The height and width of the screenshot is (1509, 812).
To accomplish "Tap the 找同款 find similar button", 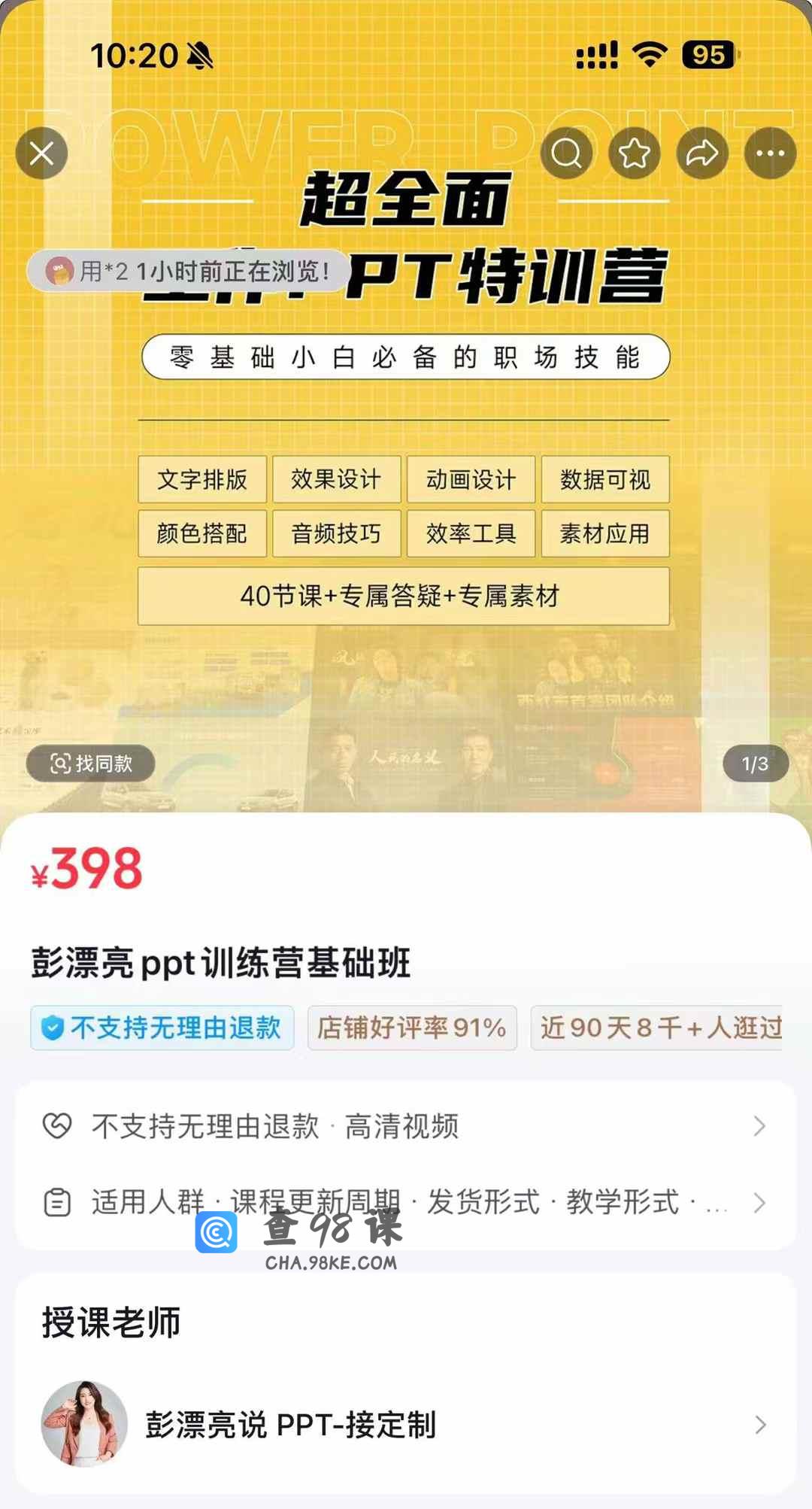I will point(91,764).
